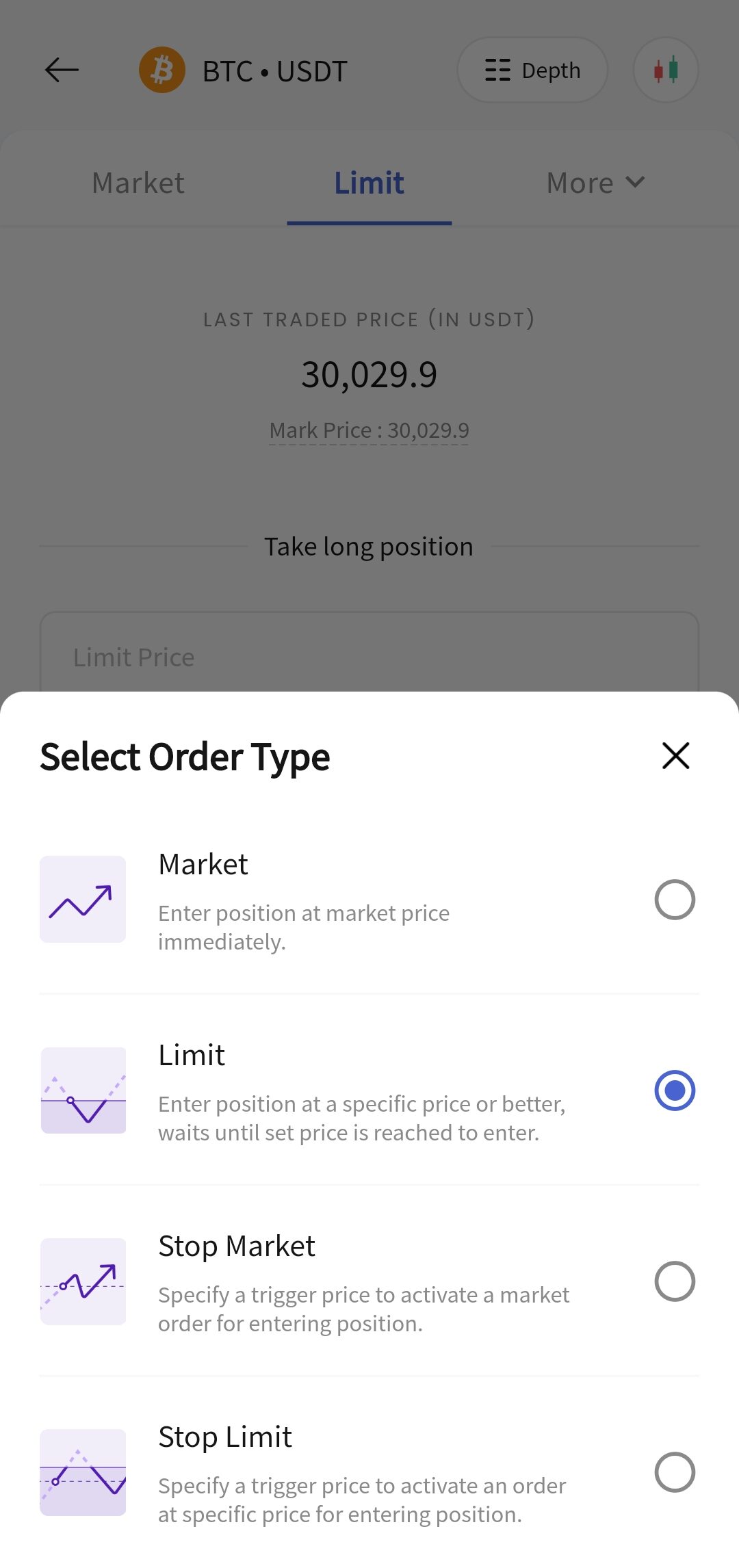Viewport: 739px width, 1568px height.
Task: Select the Stop Limit order type
Action: point(369,1472)
